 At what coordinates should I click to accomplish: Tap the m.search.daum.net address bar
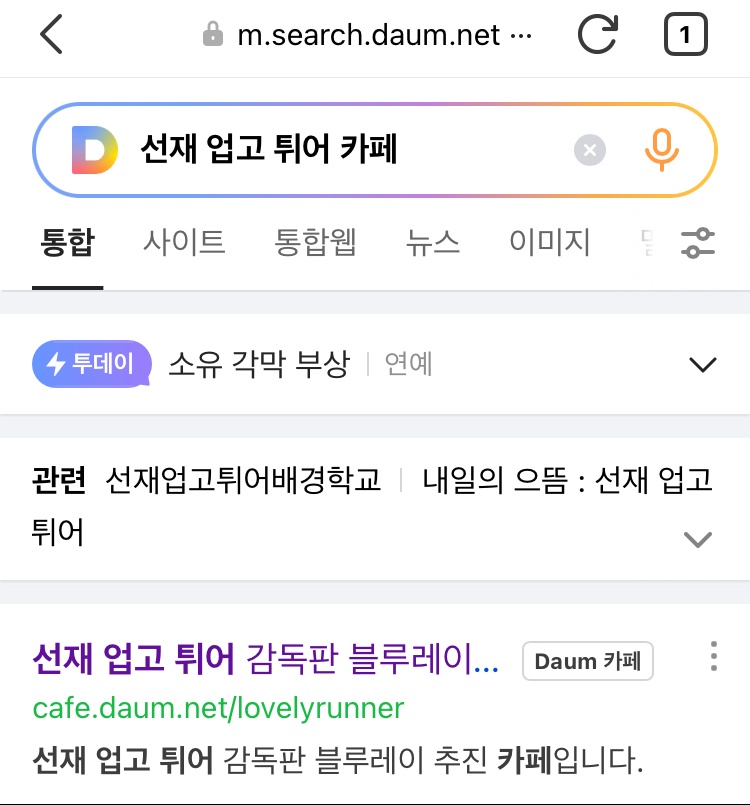[x=370, y=36]
